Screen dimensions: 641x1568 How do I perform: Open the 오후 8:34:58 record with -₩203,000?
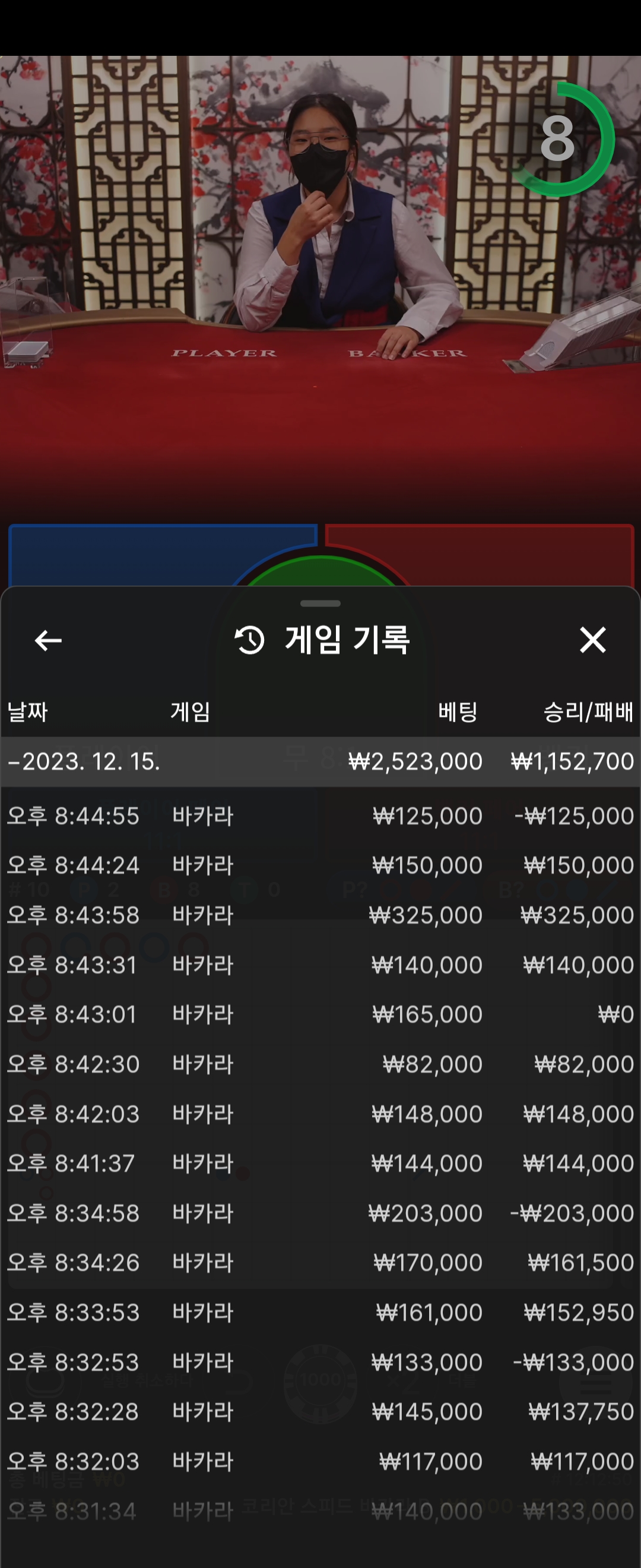320,1213
